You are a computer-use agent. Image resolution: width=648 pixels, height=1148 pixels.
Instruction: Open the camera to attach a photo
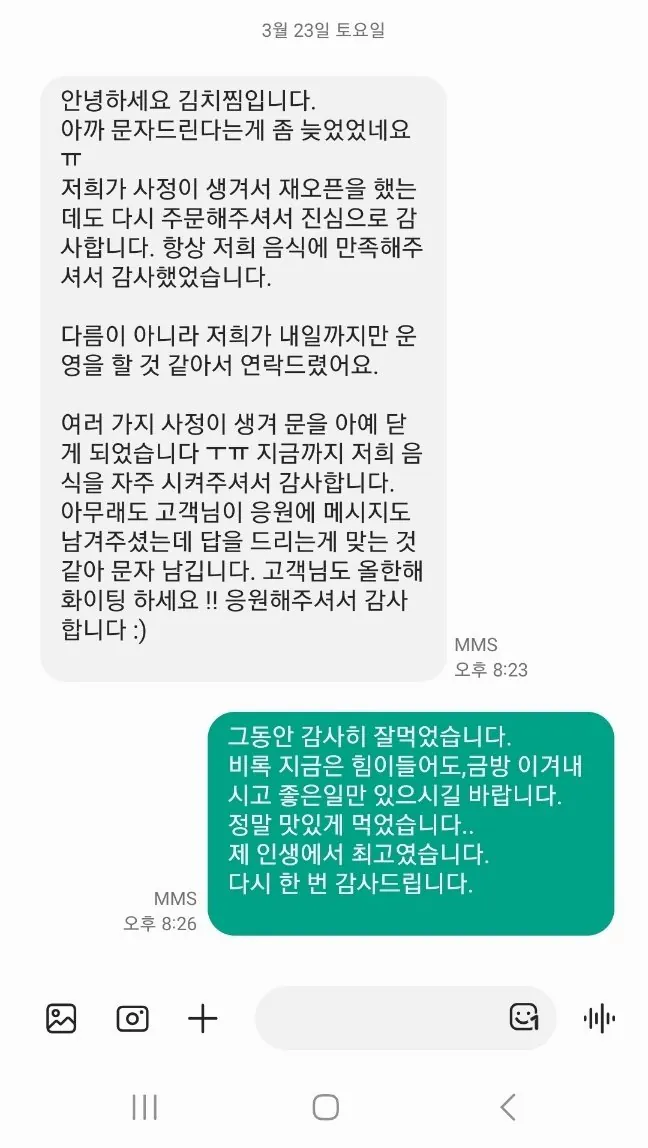[132, 1018]
